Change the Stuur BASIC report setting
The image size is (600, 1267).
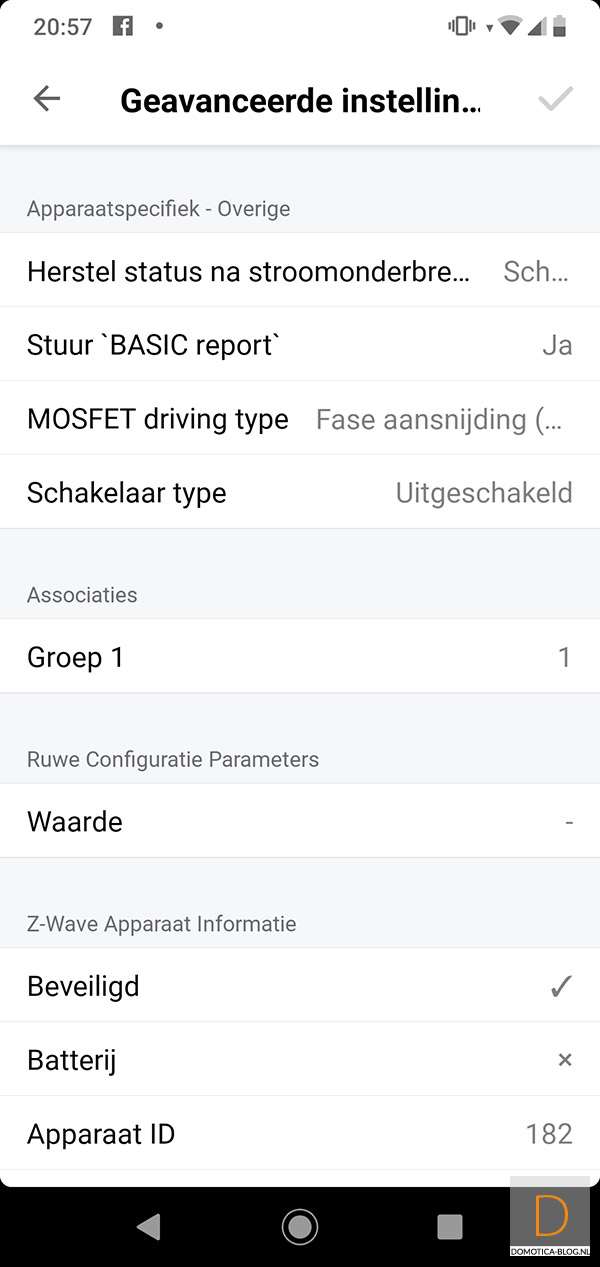coord(300,345)
